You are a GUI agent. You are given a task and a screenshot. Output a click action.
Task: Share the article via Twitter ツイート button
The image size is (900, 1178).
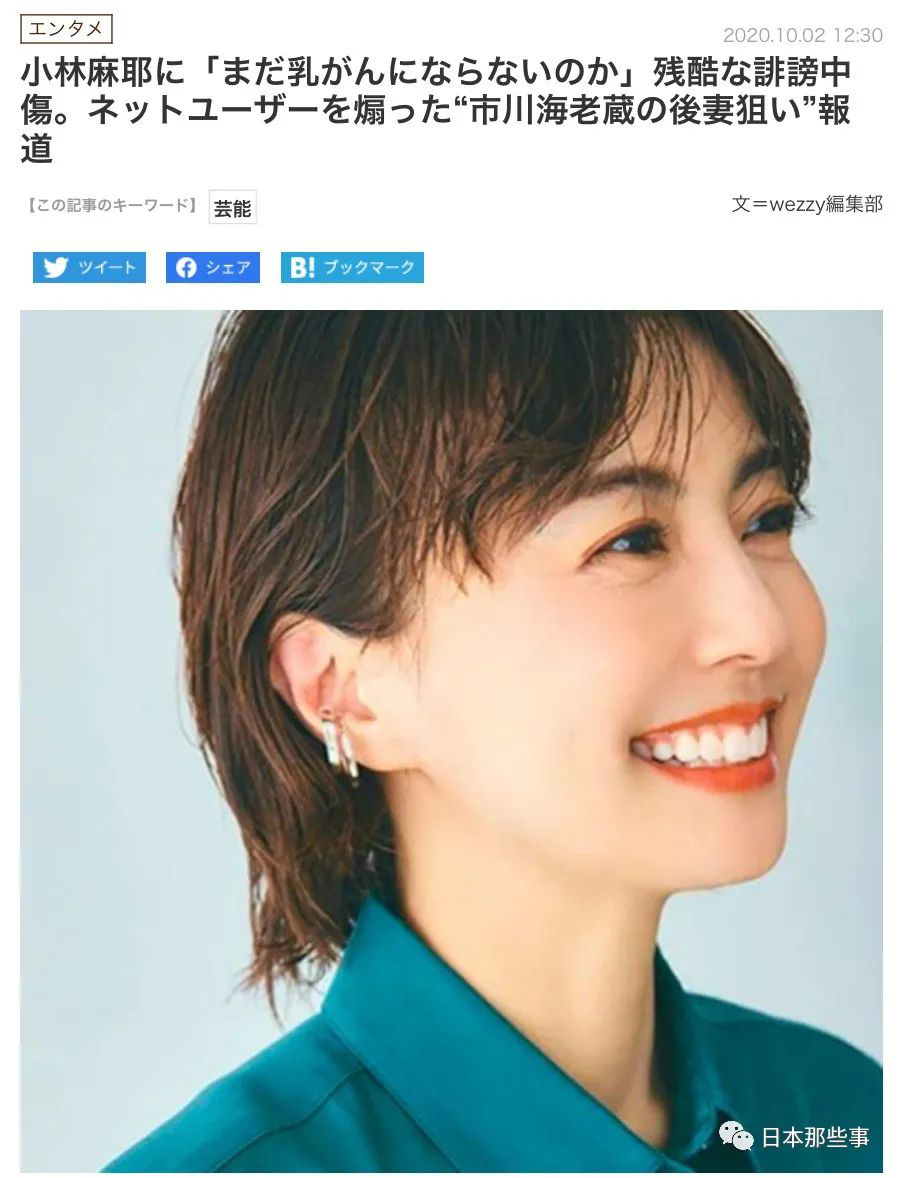coord(89,267)
